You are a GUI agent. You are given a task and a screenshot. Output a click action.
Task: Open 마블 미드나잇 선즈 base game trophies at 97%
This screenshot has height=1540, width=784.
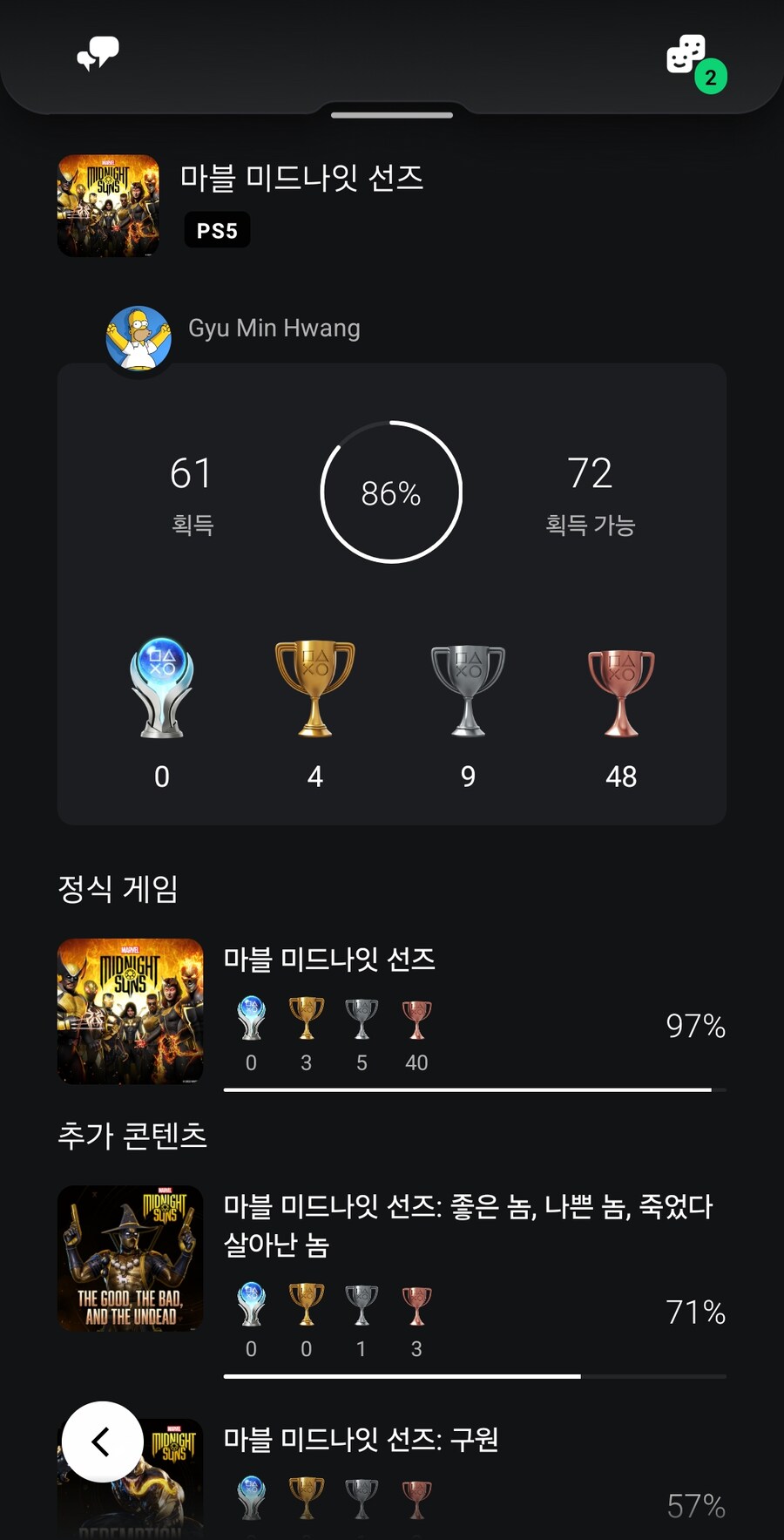click(392, 1013)
